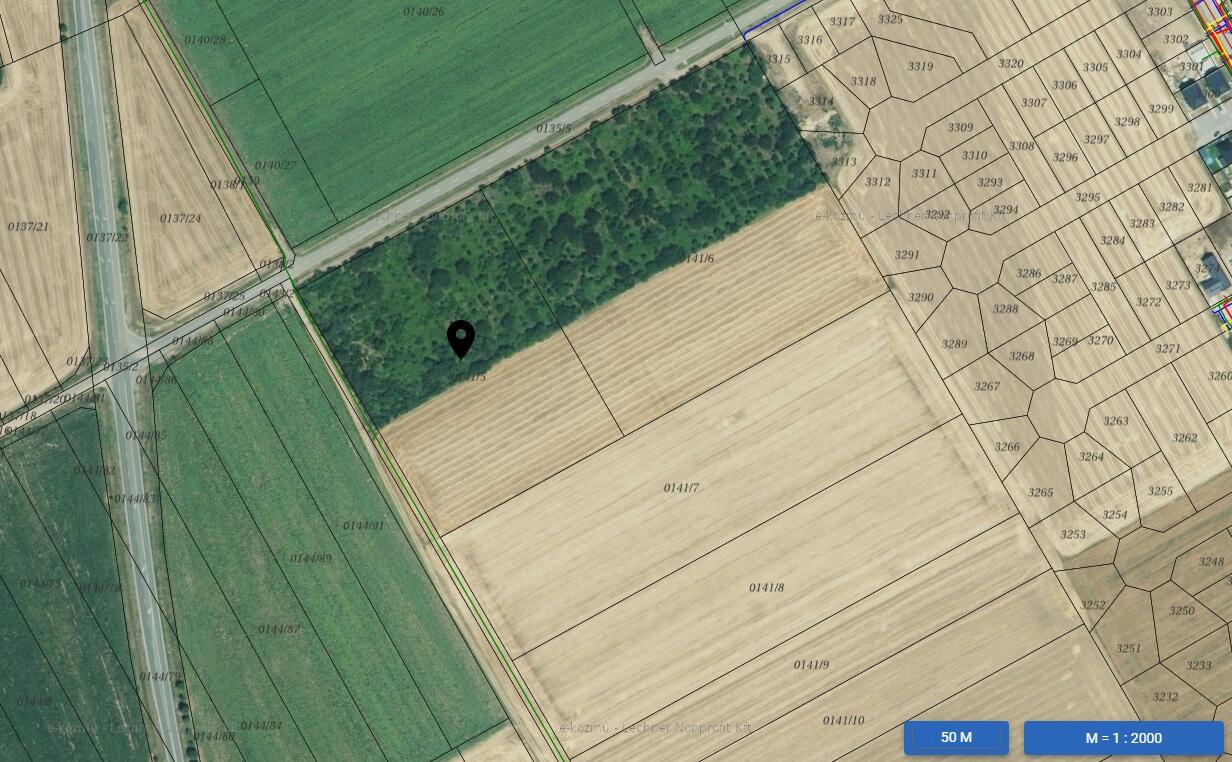The image size is (1232, 762).
Task: Tap the black location pin marker
Action: coord(460,337)
